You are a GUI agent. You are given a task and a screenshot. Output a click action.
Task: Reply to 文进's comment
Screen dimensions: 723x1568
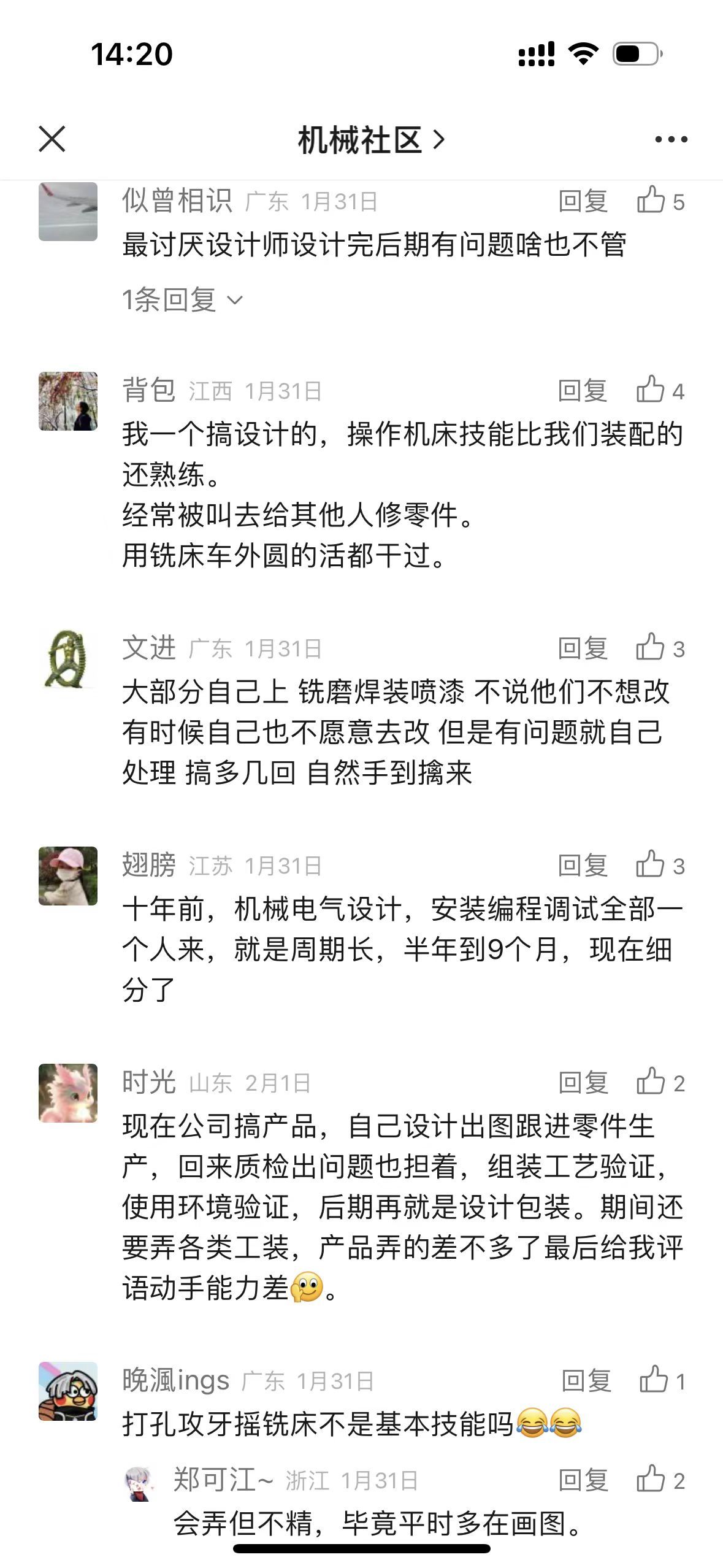583,648
